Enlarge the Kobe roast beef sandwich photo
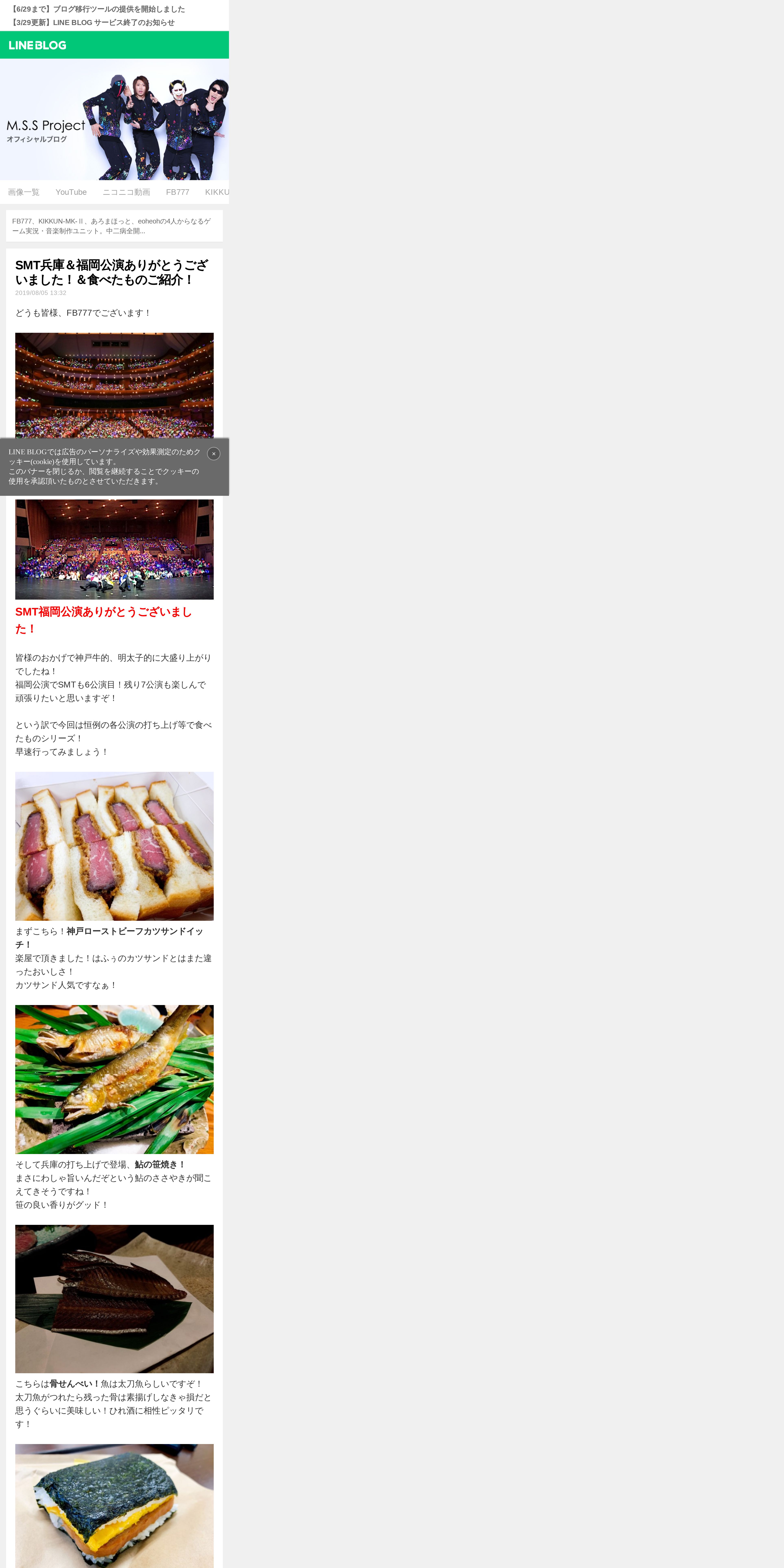This screenshot has height=1568, width=784. point(114,846)
